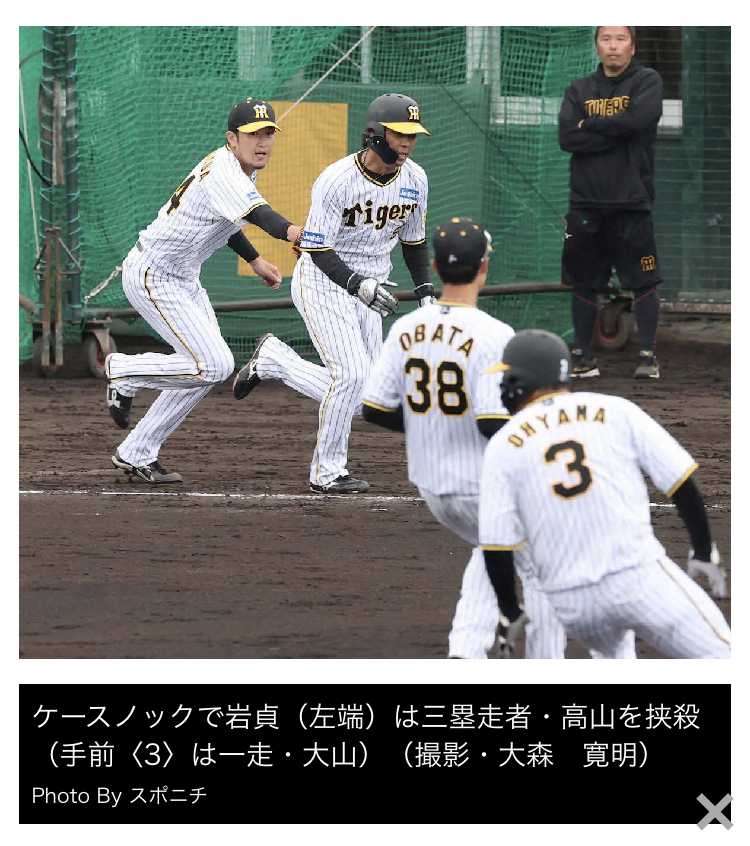The image size is (750, 846).
Task: Close the photo viewer with the X
Action: click(713, 811)
